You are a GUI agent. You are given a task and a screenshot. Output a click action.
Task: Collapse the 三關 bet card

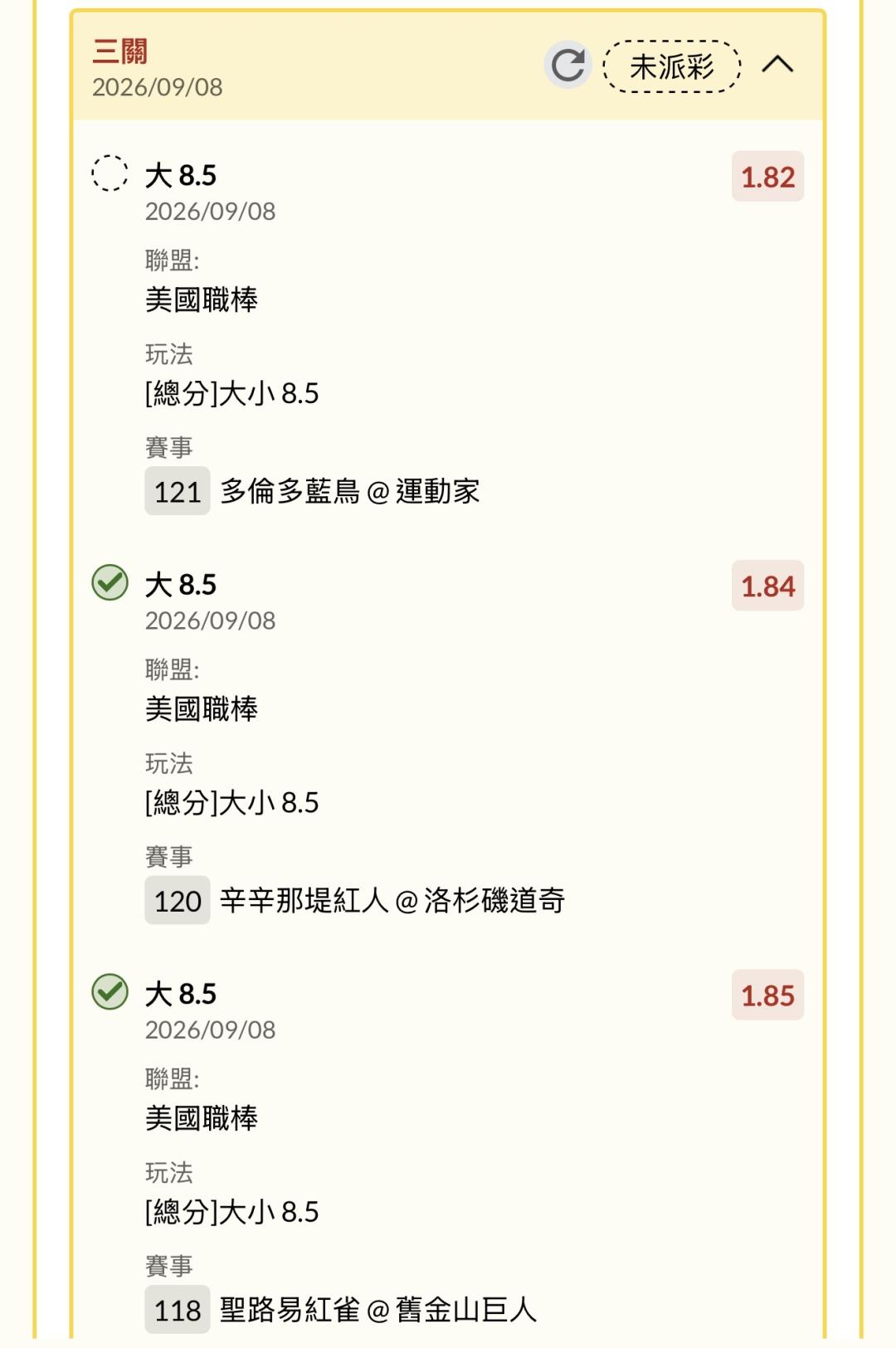(777, 65)
